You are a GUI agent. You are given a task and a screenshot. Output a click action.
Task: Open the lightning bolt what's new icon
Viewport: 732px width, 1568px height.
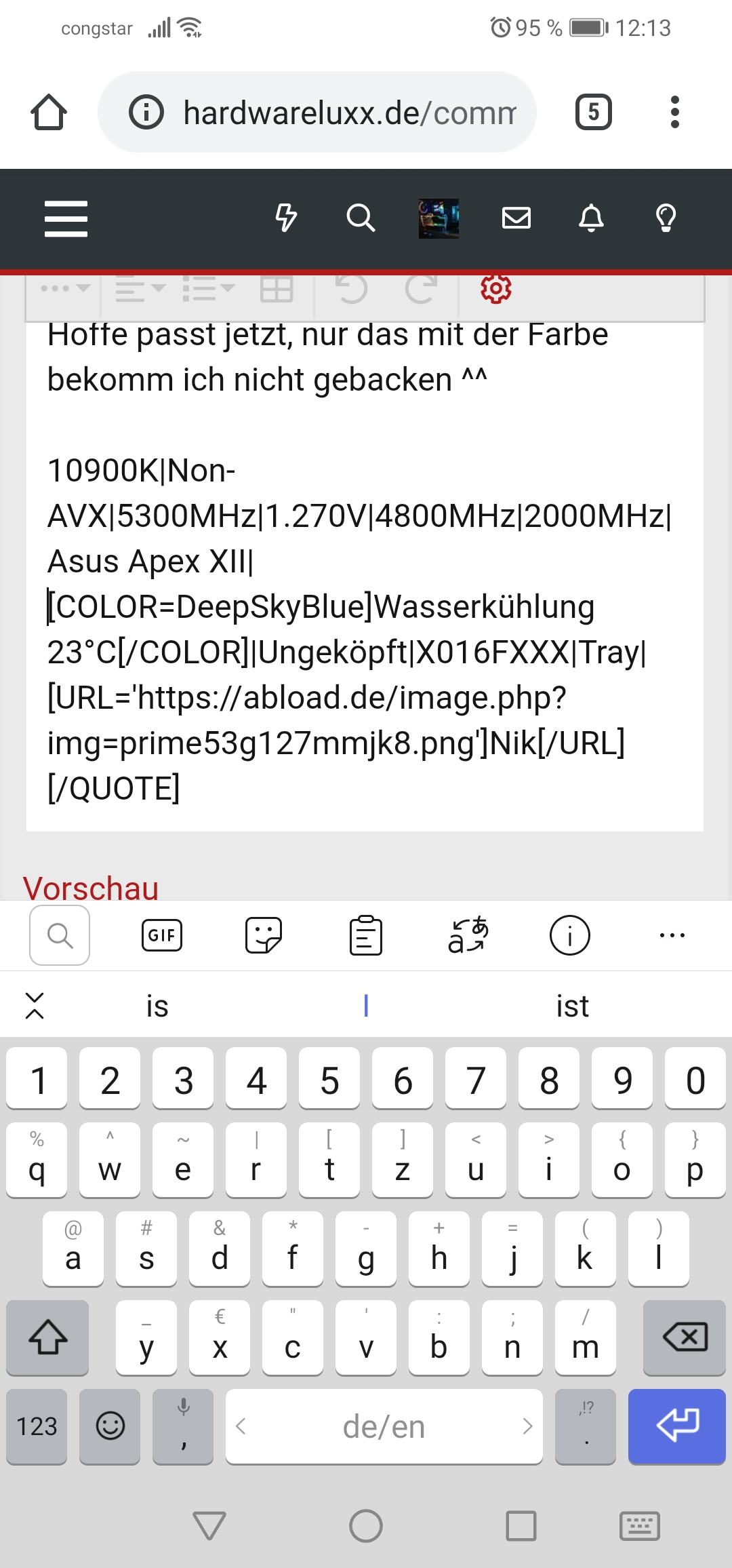pos(286,218)
